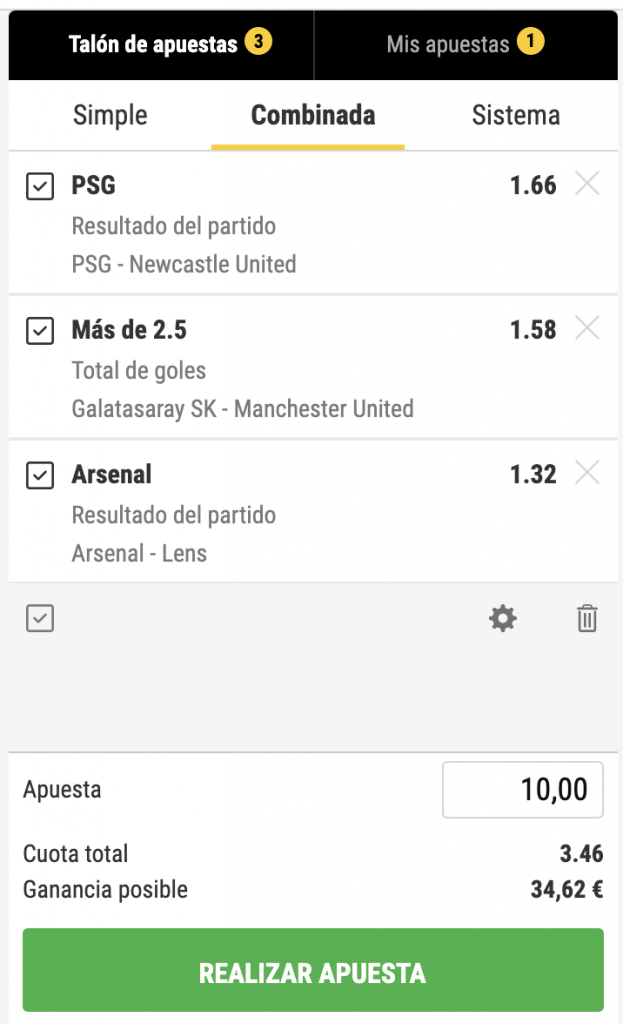The width and height of the screenshot is (623, 1024).
Task: Select the Simple bet type
Action: (x=110, y=115)
